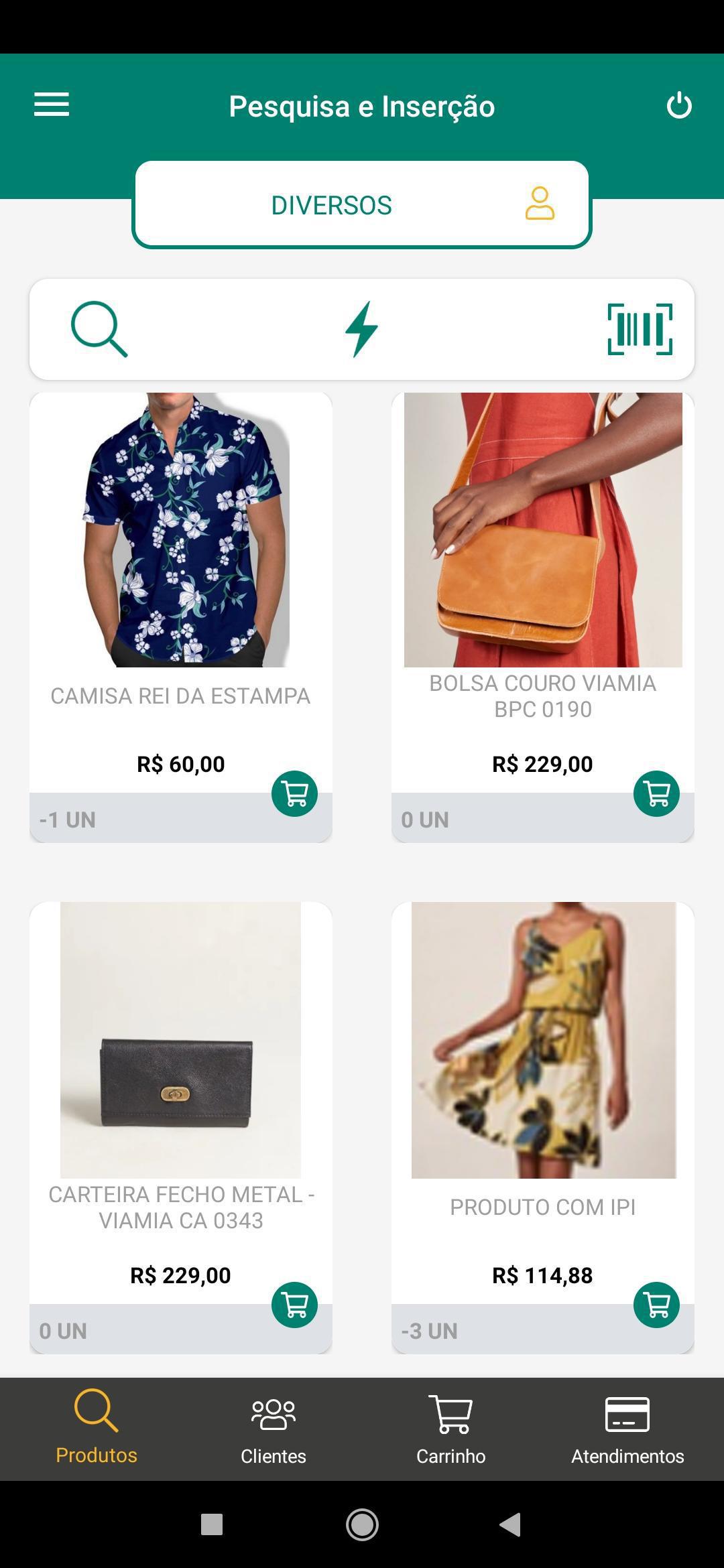The width and height of the screenshot is (724, 1568).
Task: Add BOLSA COURO VIAMIA to cart
Action: coord(656,793)
